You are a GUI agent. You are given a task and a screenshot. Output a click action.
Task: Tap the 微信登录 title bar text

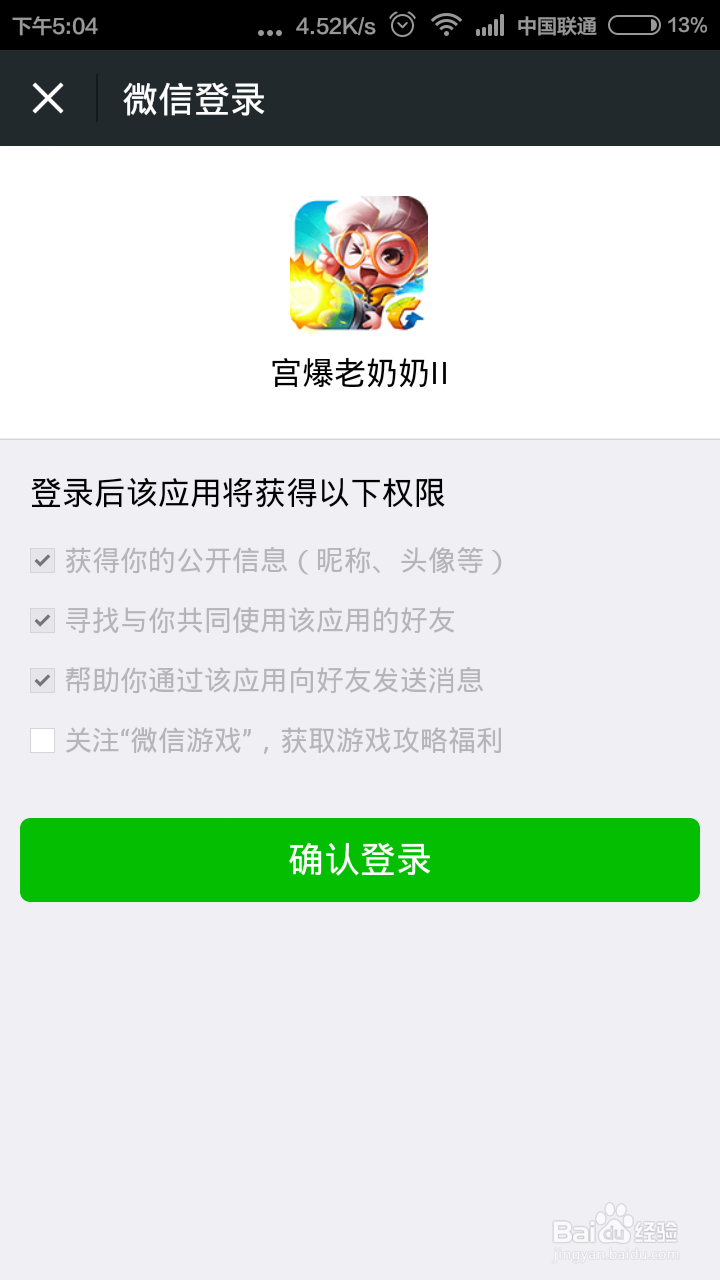point(193,98)
